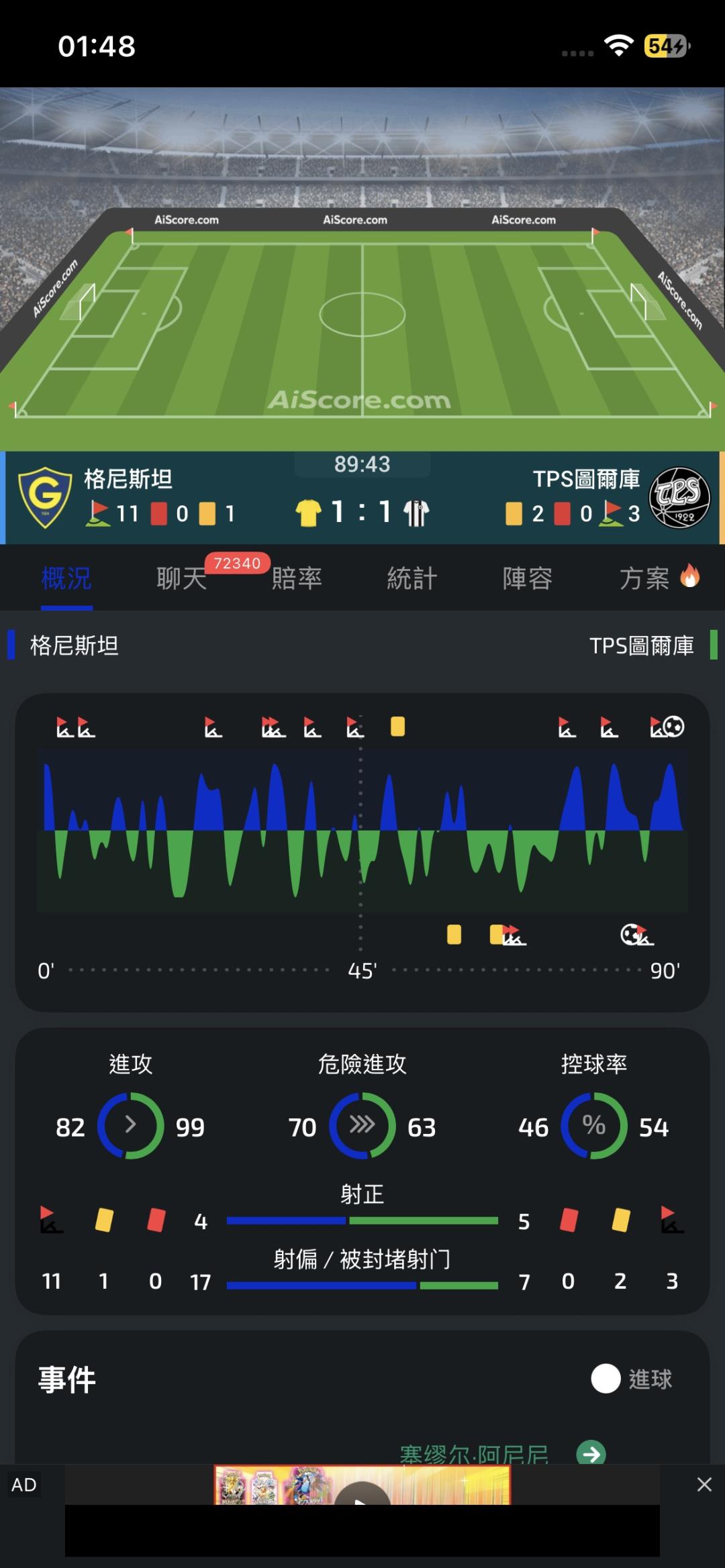
Task: Open the 陣容 tab
Action: [528, 578]
